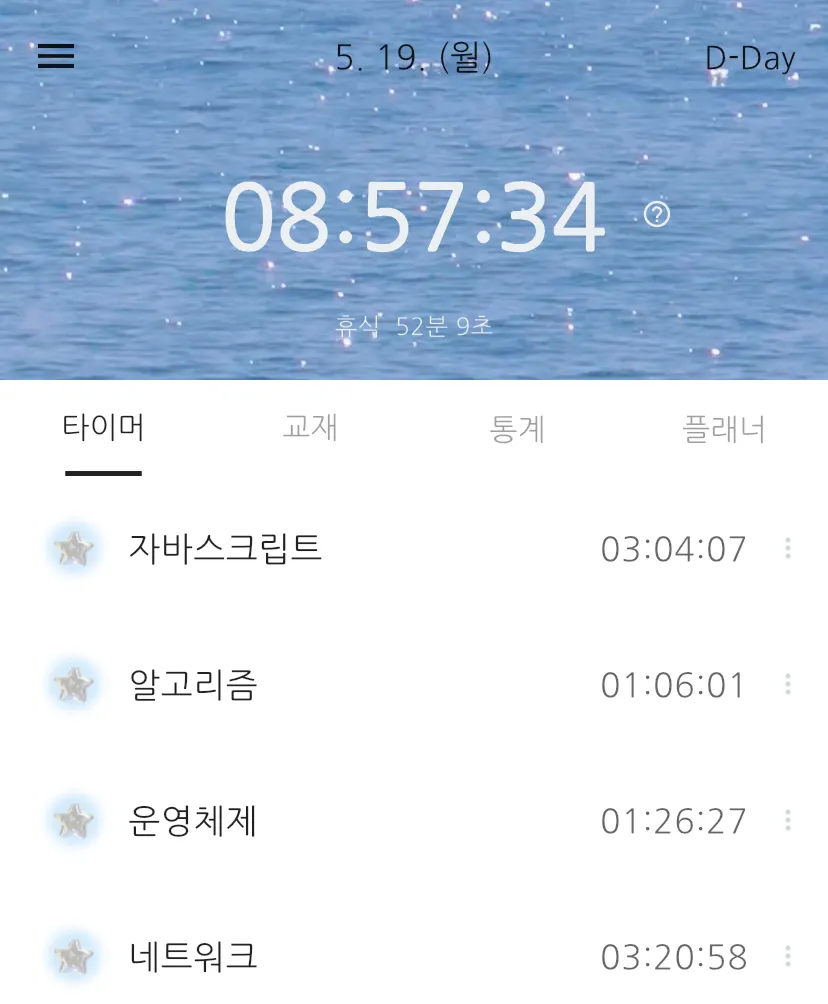The height and width of the screenshot is (1004, 828).
Task: Start the 운영체제 subject timer
Action: tap(74, 821)
